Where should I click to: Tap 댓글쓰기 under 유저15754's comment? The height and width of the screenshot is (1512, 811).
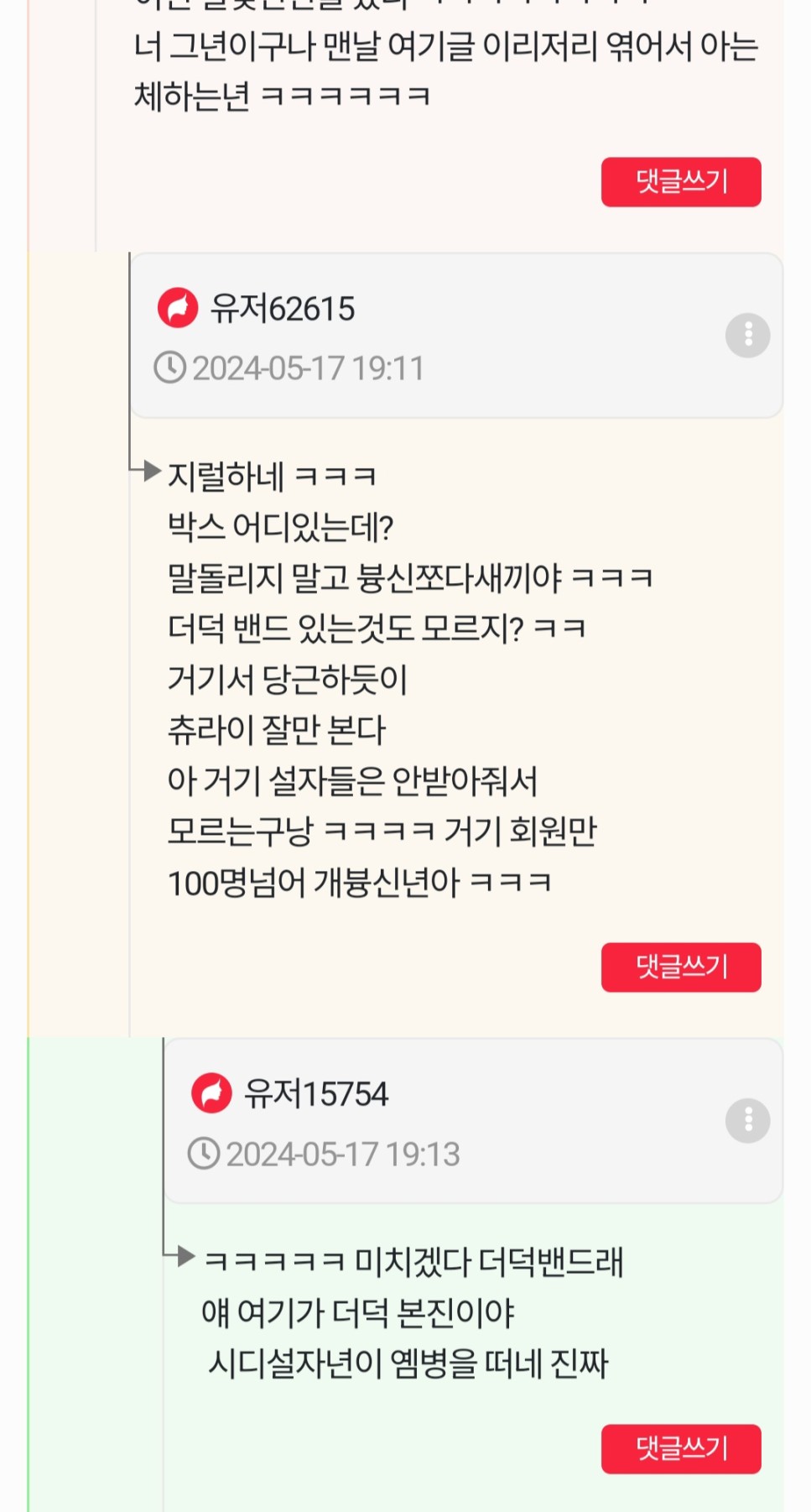click(x=680, y=1448)
